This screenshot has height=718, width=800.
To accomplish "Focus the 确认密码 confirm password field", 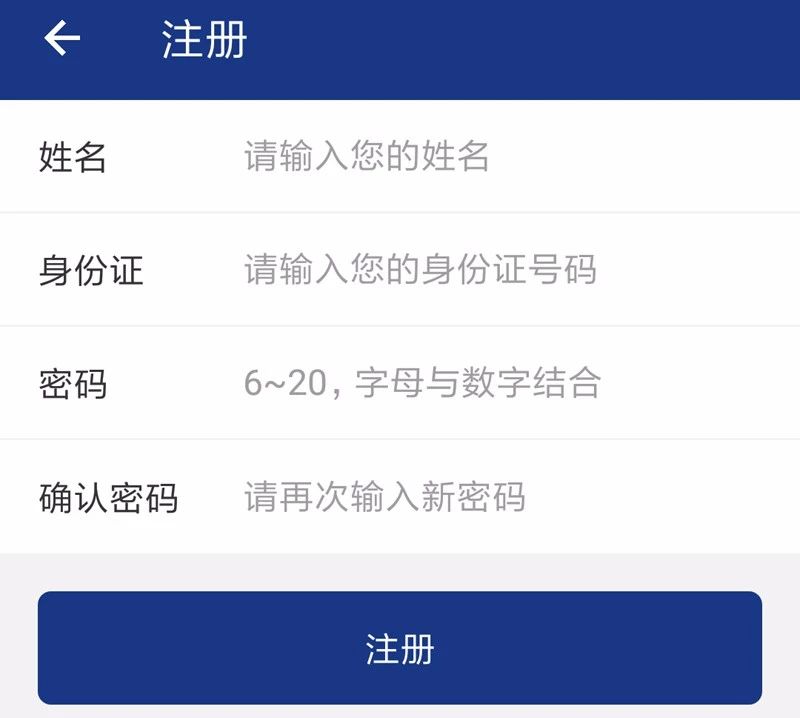I will (480, 497).
